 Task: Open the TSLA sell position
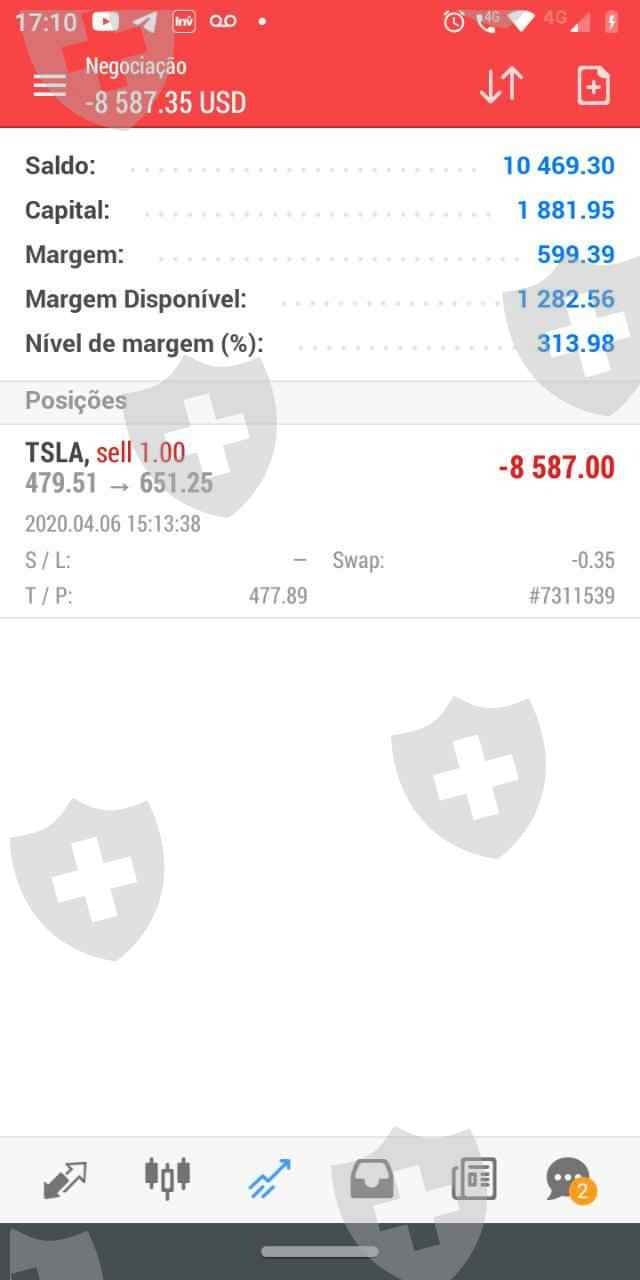point(320,520)
